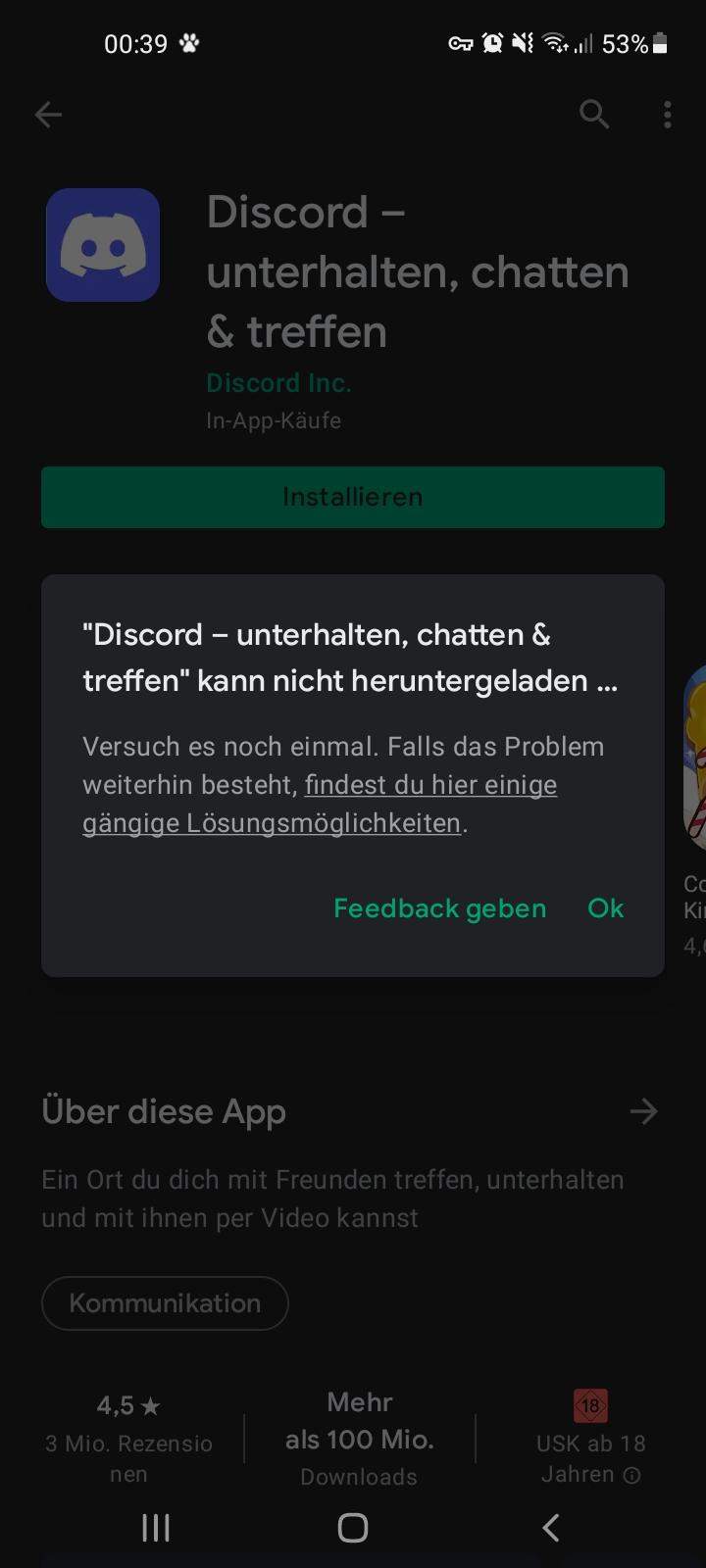The width and height of the screenshot is (706, 1568).
Task: Expand the Über diese App section arrow
Action: [643, 1111]
